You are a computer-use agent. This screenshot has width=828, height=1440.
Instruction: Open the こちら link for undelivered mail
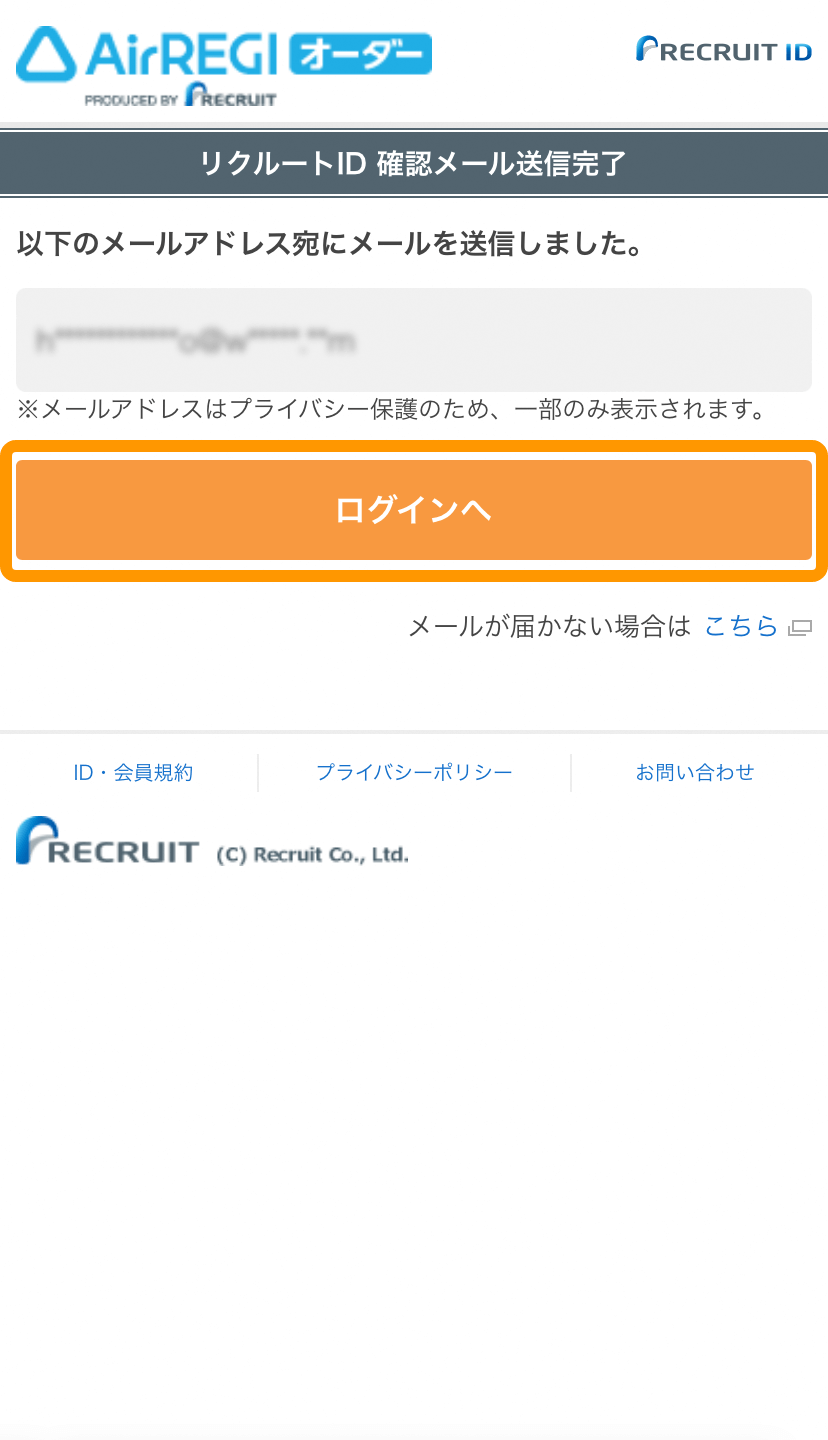[741, 627]
